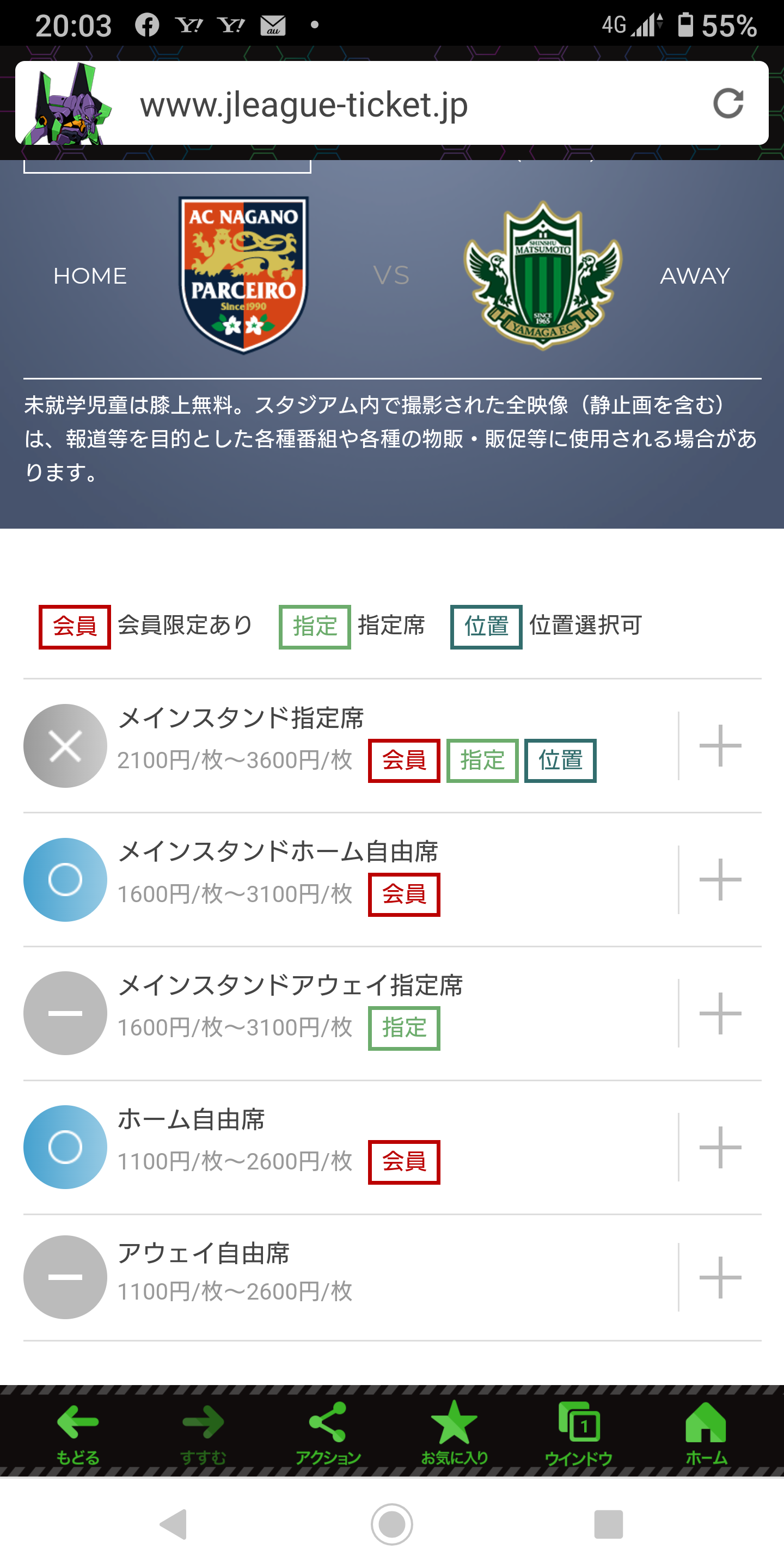Reload the page with the refresh icon

(x=728, y=103)
